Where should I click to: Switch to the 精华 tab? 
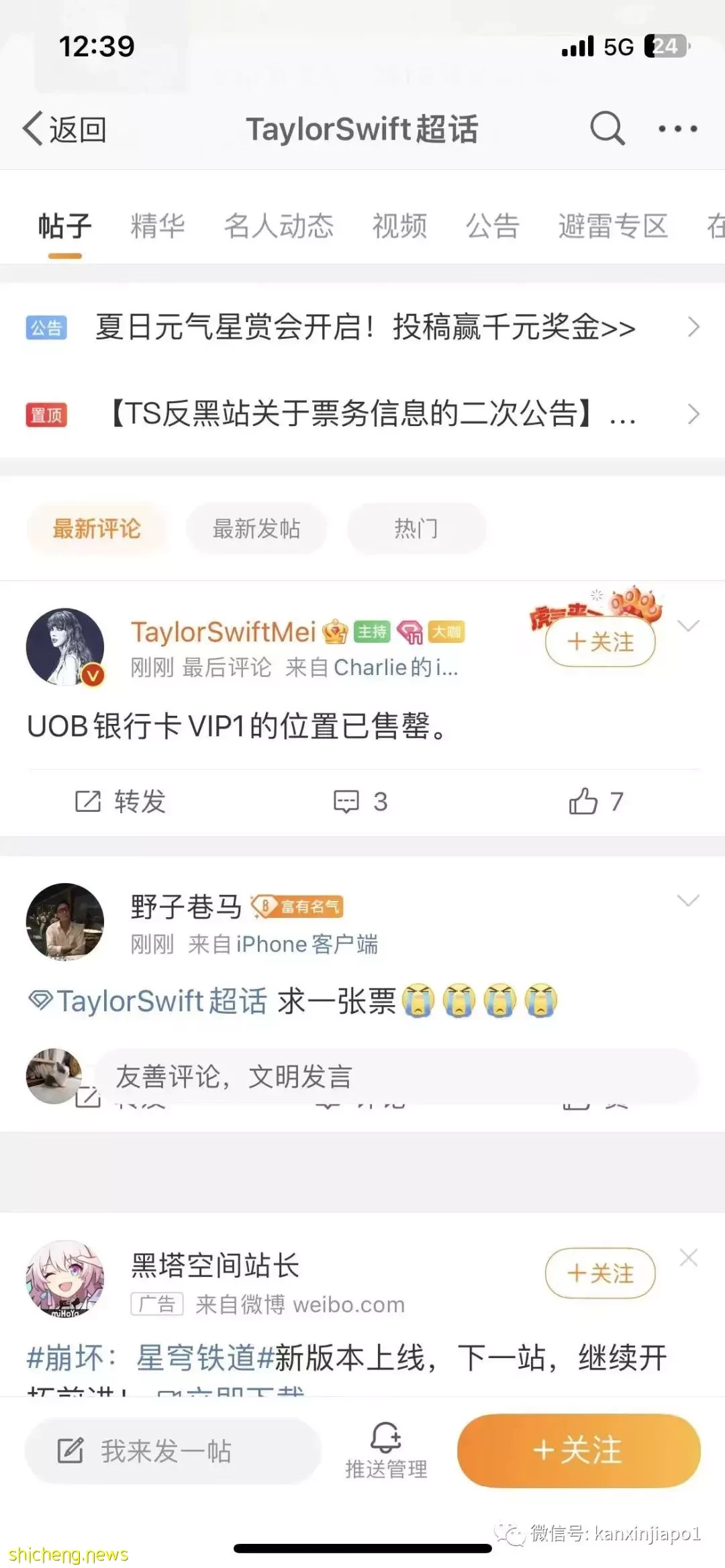tap(158, 226)
